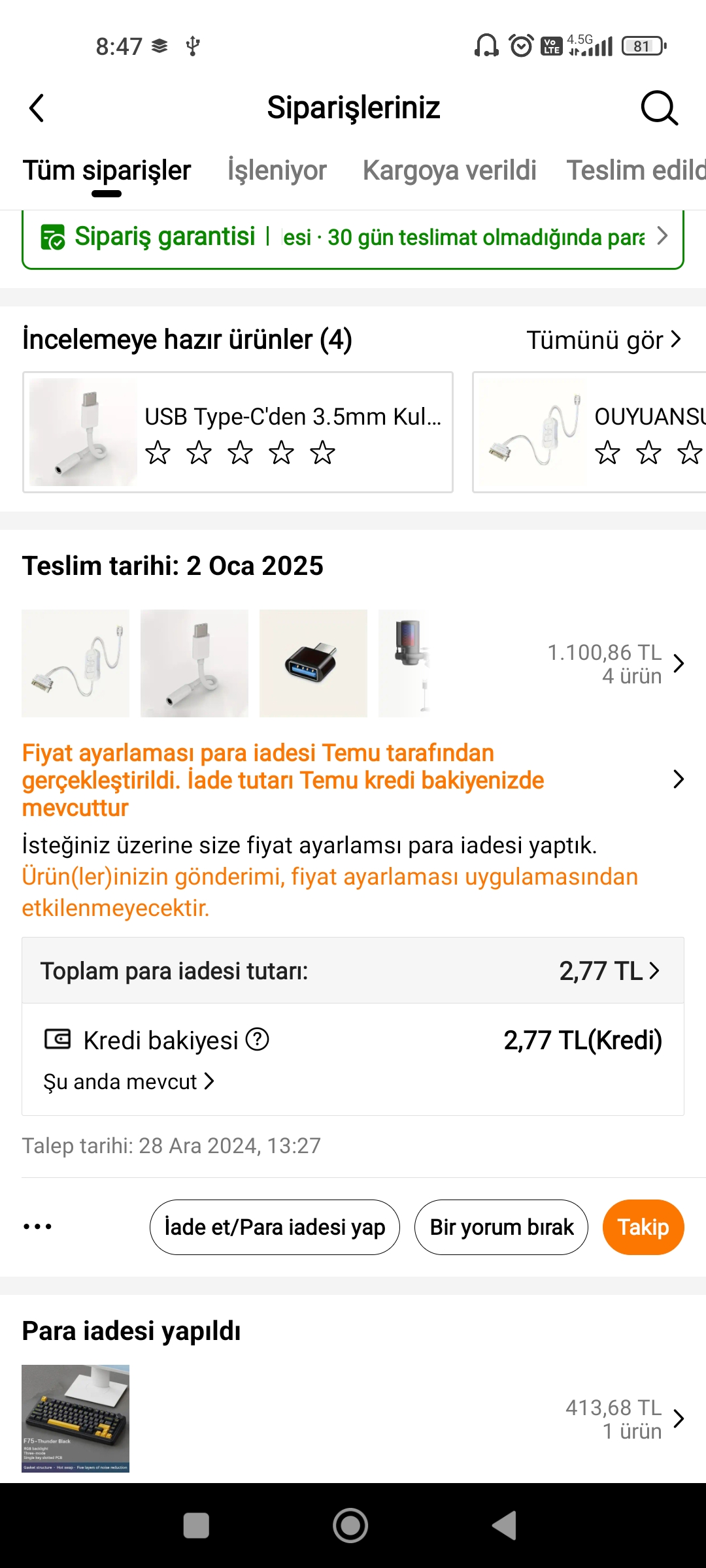706x1568 pixels.
Task: Open the three-dot more options menu
Action: (x=37, y=1227)
